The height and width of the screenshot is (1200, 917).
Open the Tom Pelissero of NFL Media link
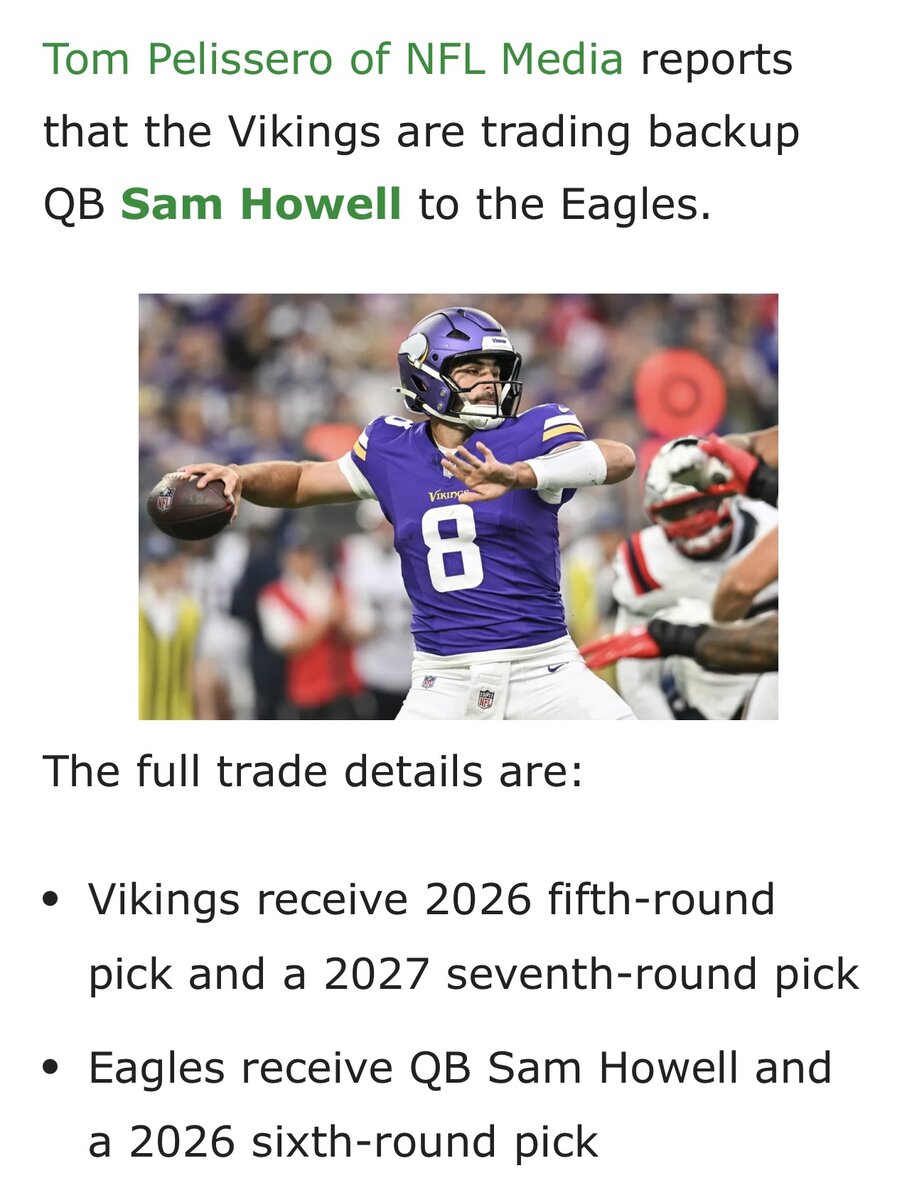point(332,60)
